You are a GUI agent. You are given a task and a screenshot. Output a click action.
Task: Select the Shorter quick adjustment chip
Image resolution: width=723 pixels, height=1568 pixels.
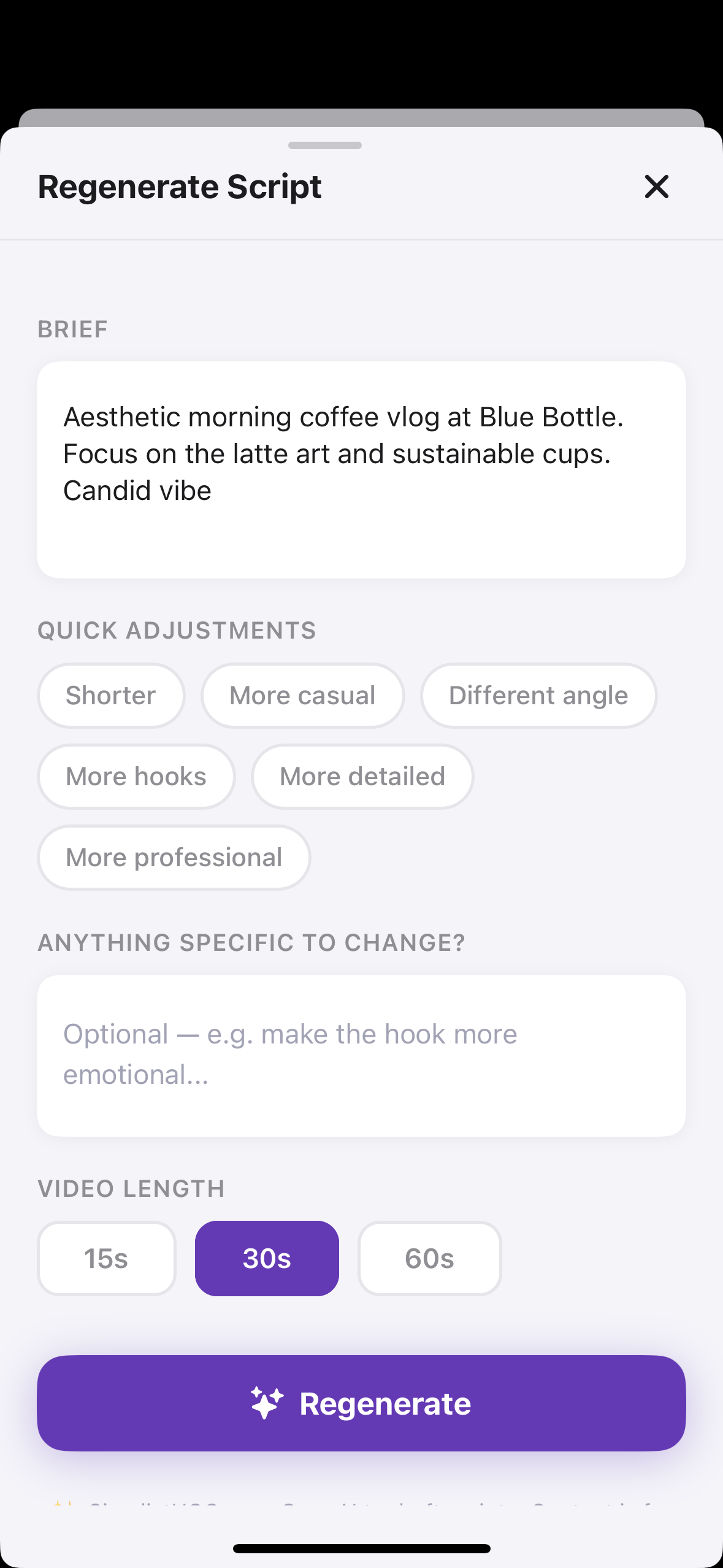[x=110, y=695]
